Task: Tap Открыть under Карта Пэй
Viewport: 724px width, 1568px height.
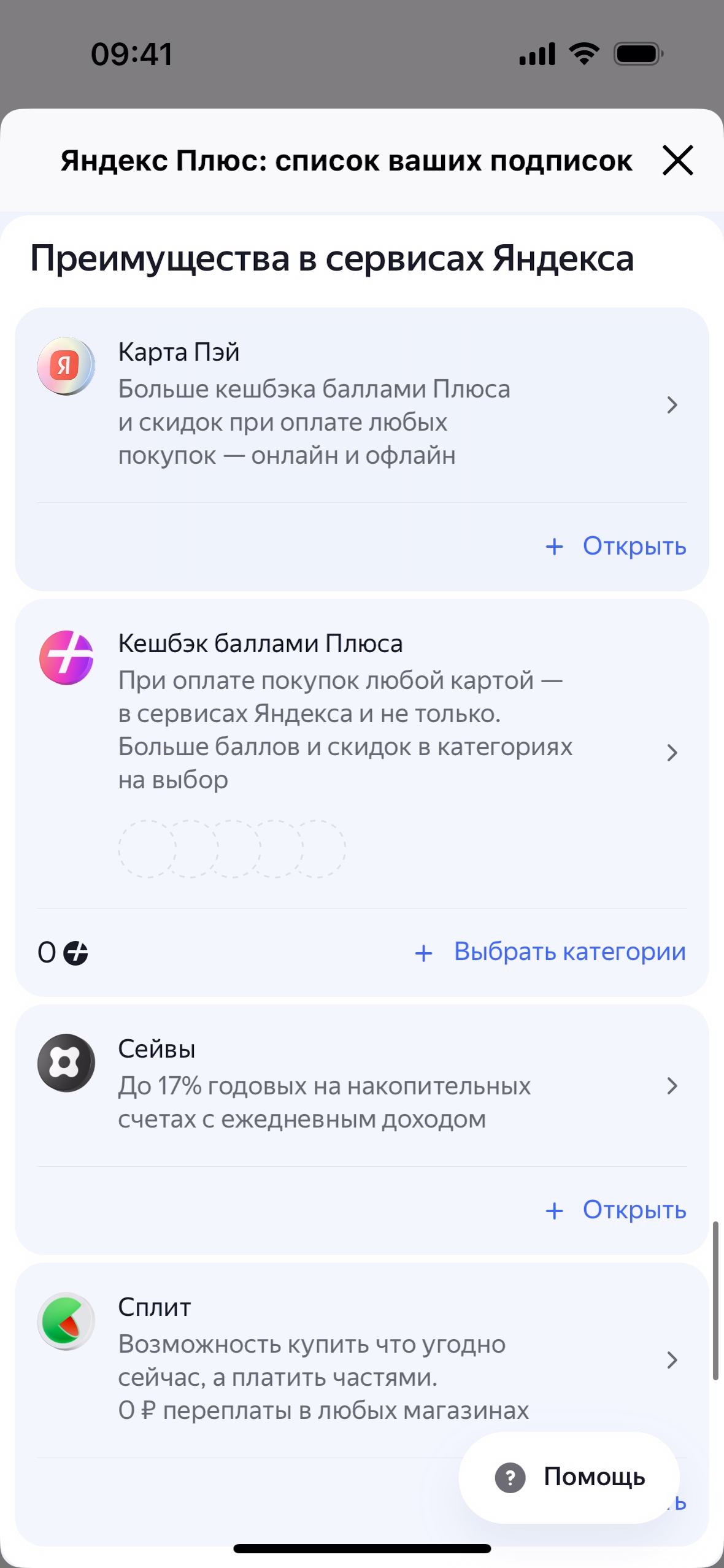Action: (617, 546)
